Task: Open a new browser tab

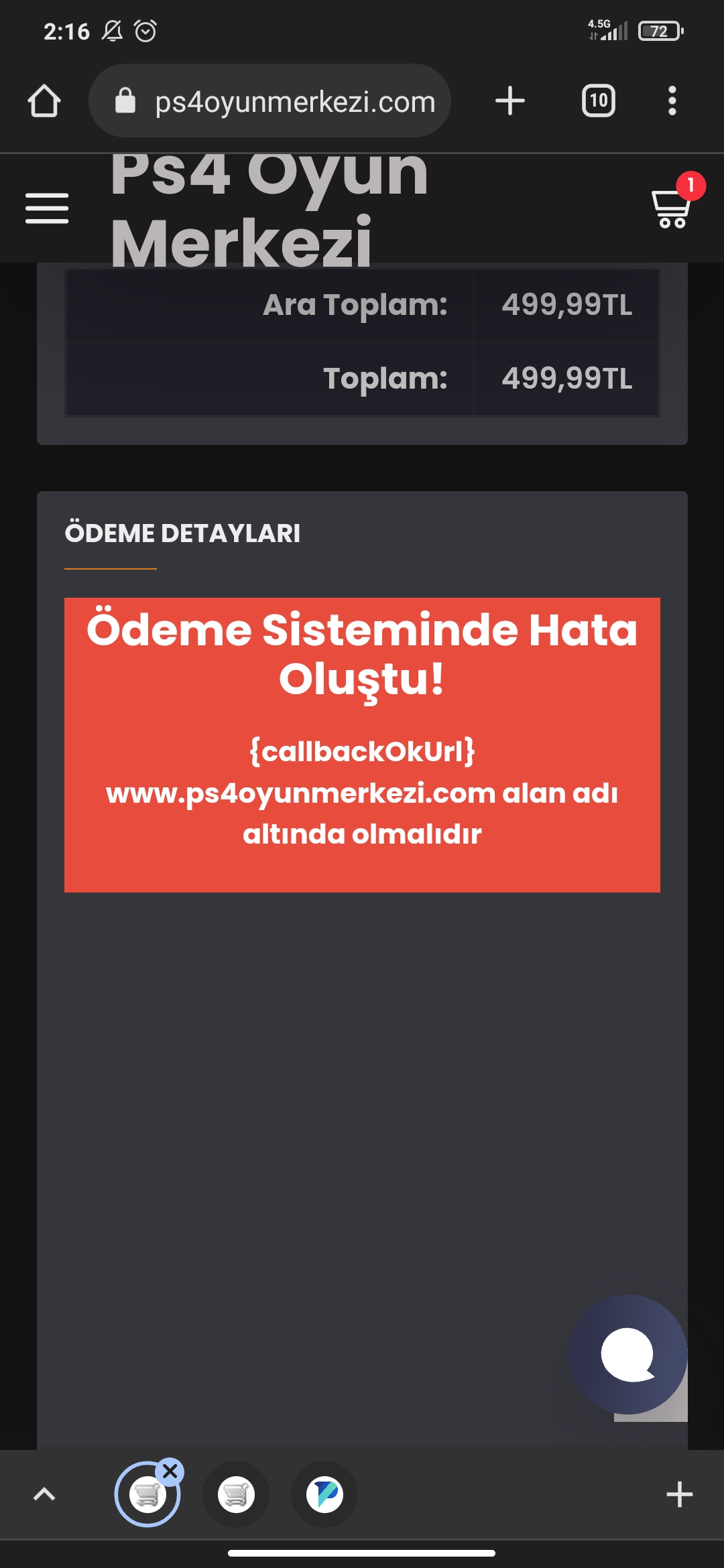Action: 509,101
